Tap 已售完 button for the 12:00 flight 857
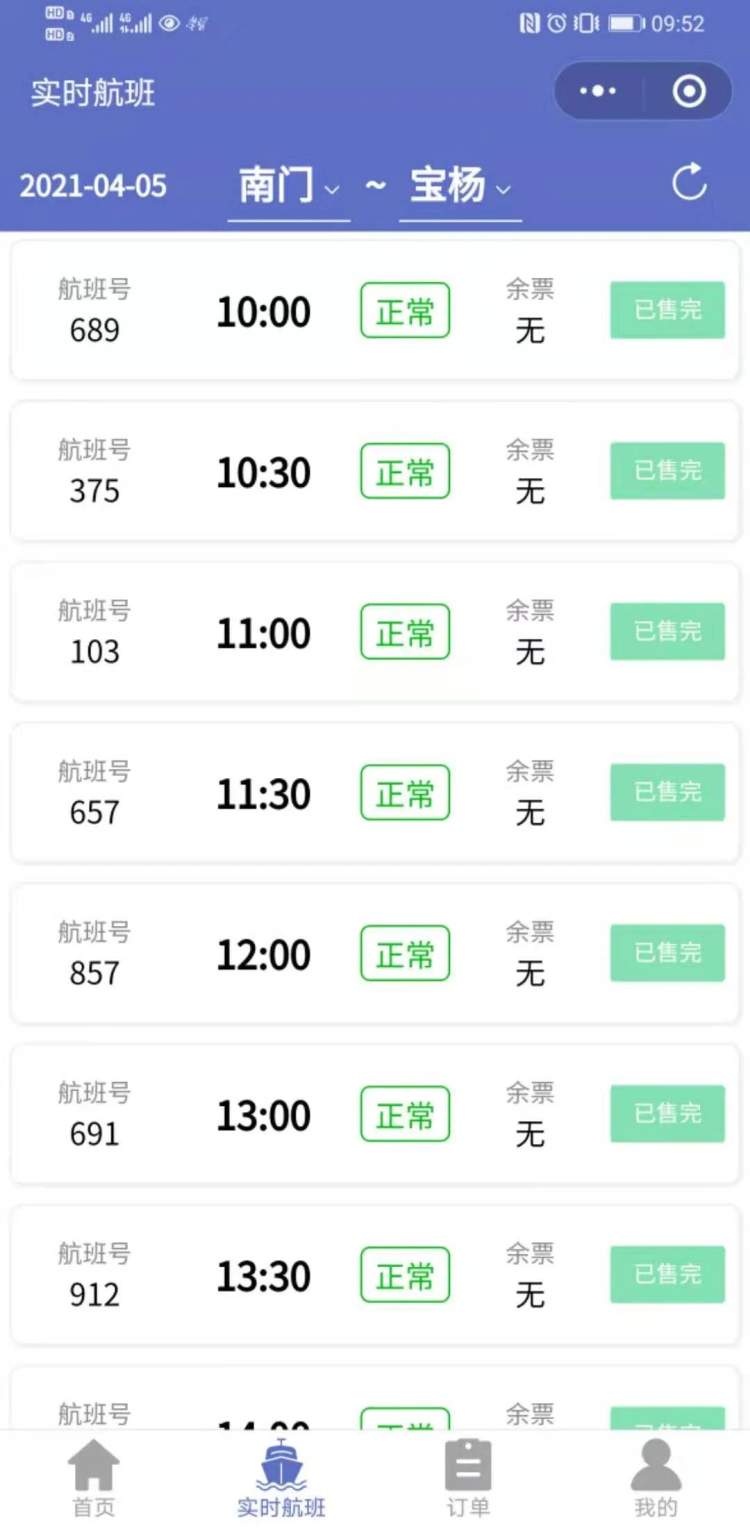Screen dimensions: 750x1531 point(667,953)
